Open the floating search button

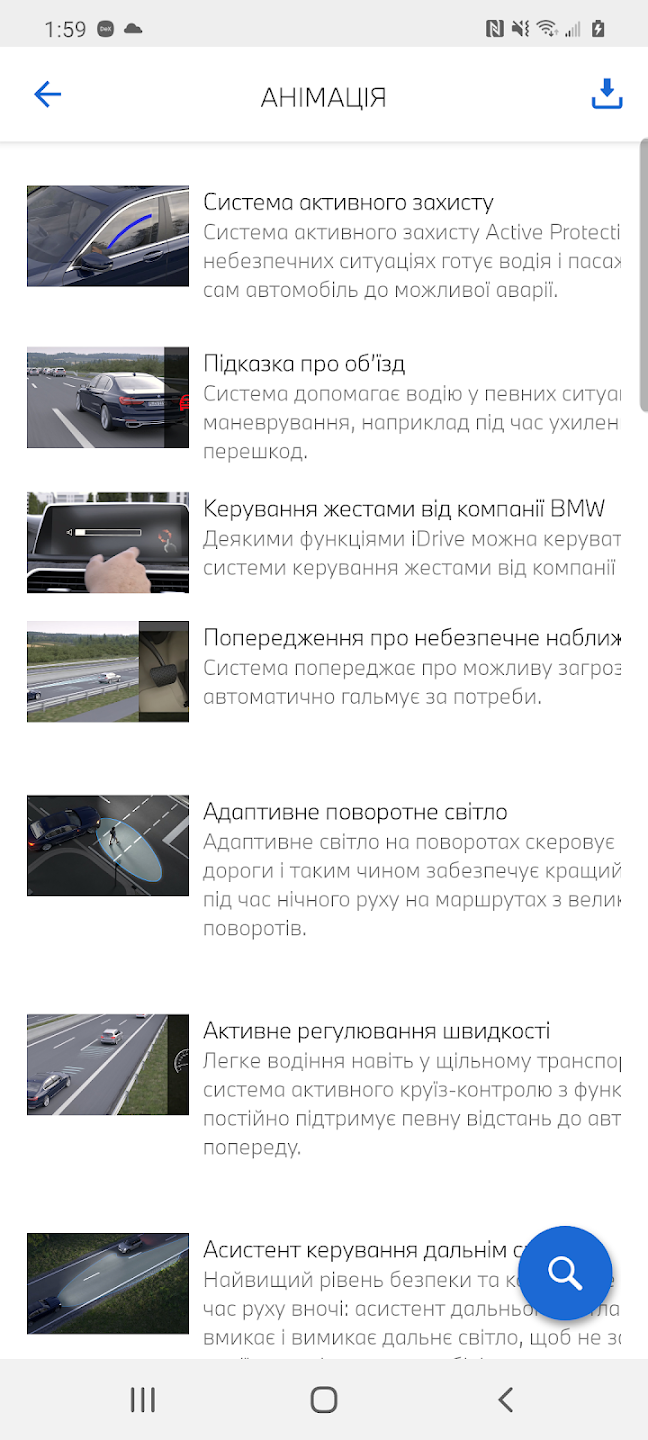coord(565,1273)
